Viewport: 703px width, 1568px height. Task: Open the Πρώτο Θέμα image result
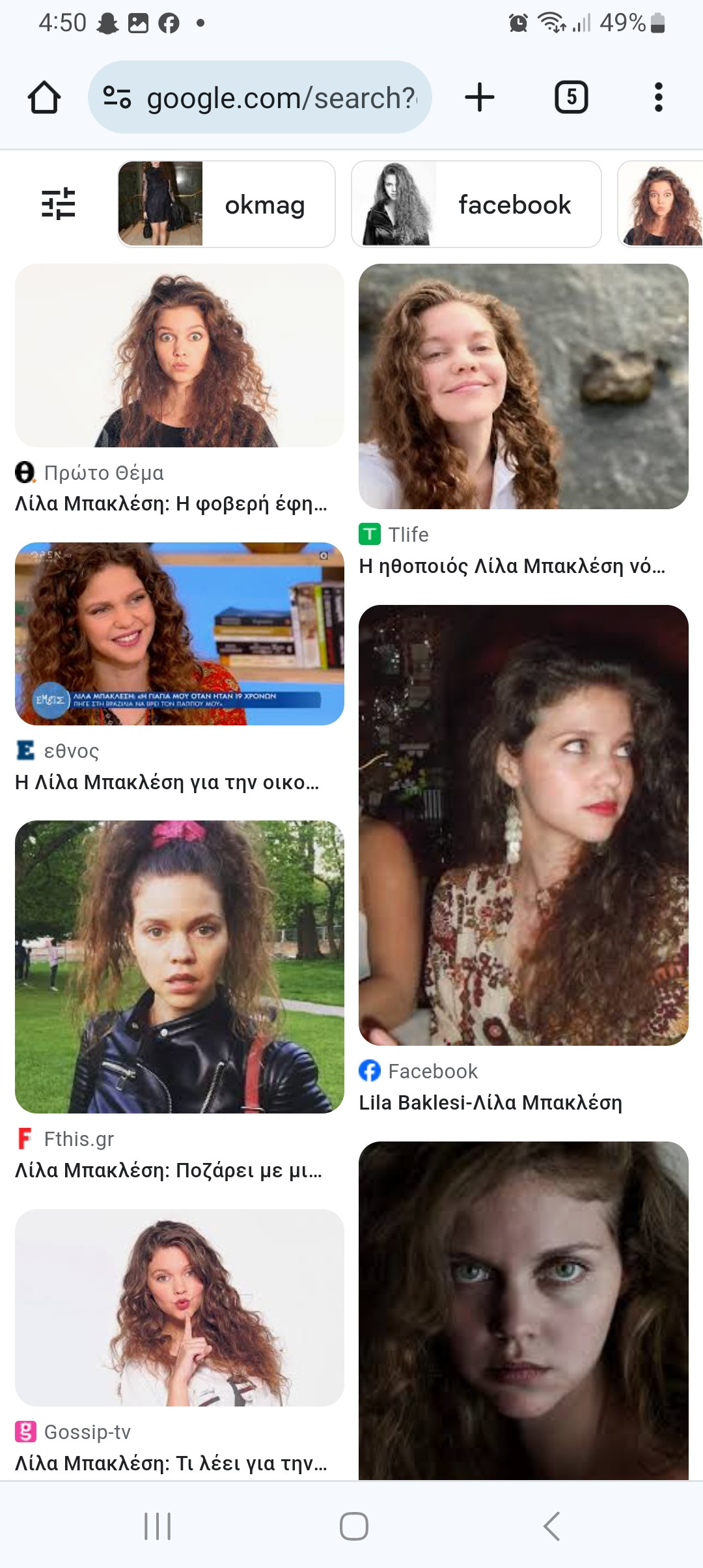point(180,356)
